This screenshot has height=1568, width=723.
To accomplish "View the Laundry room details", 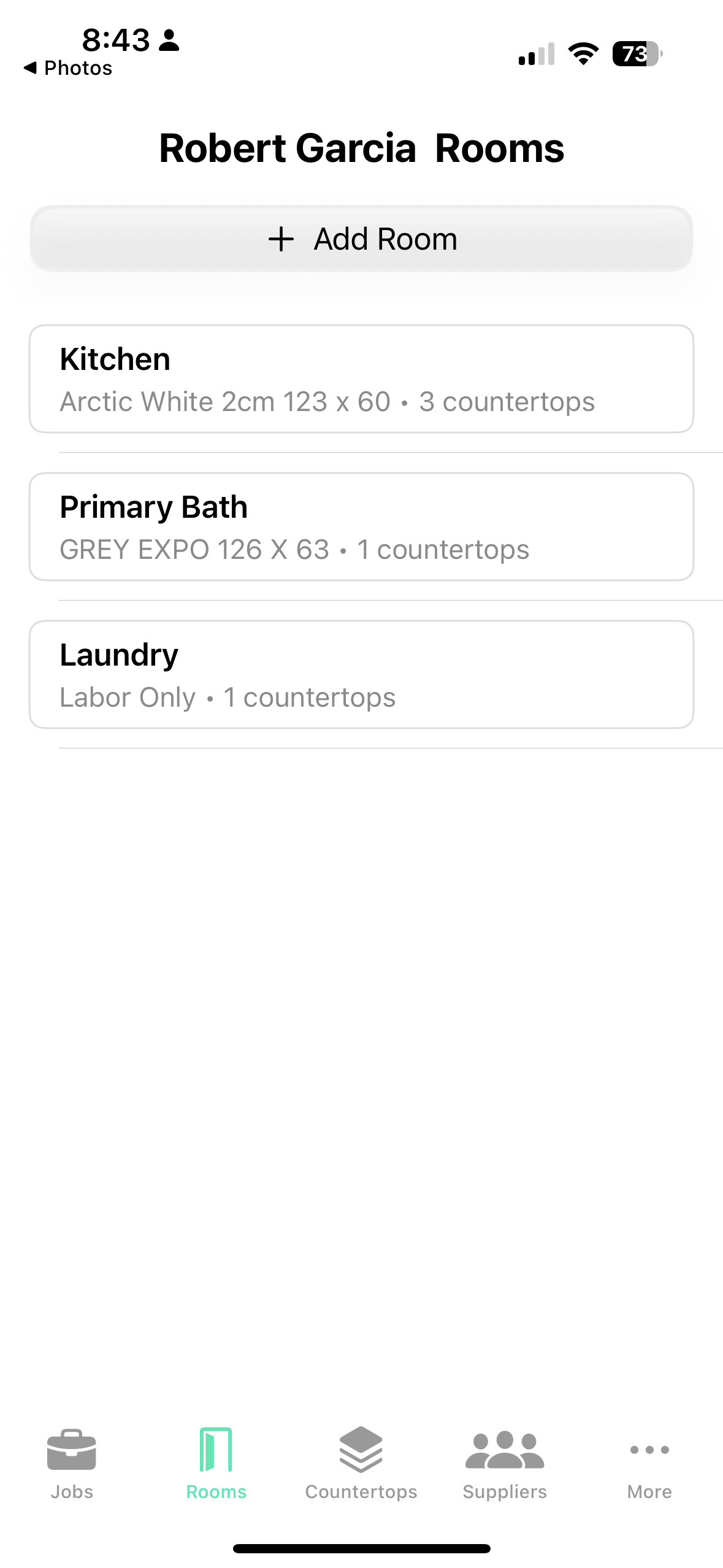I will [x=361, y=675].
